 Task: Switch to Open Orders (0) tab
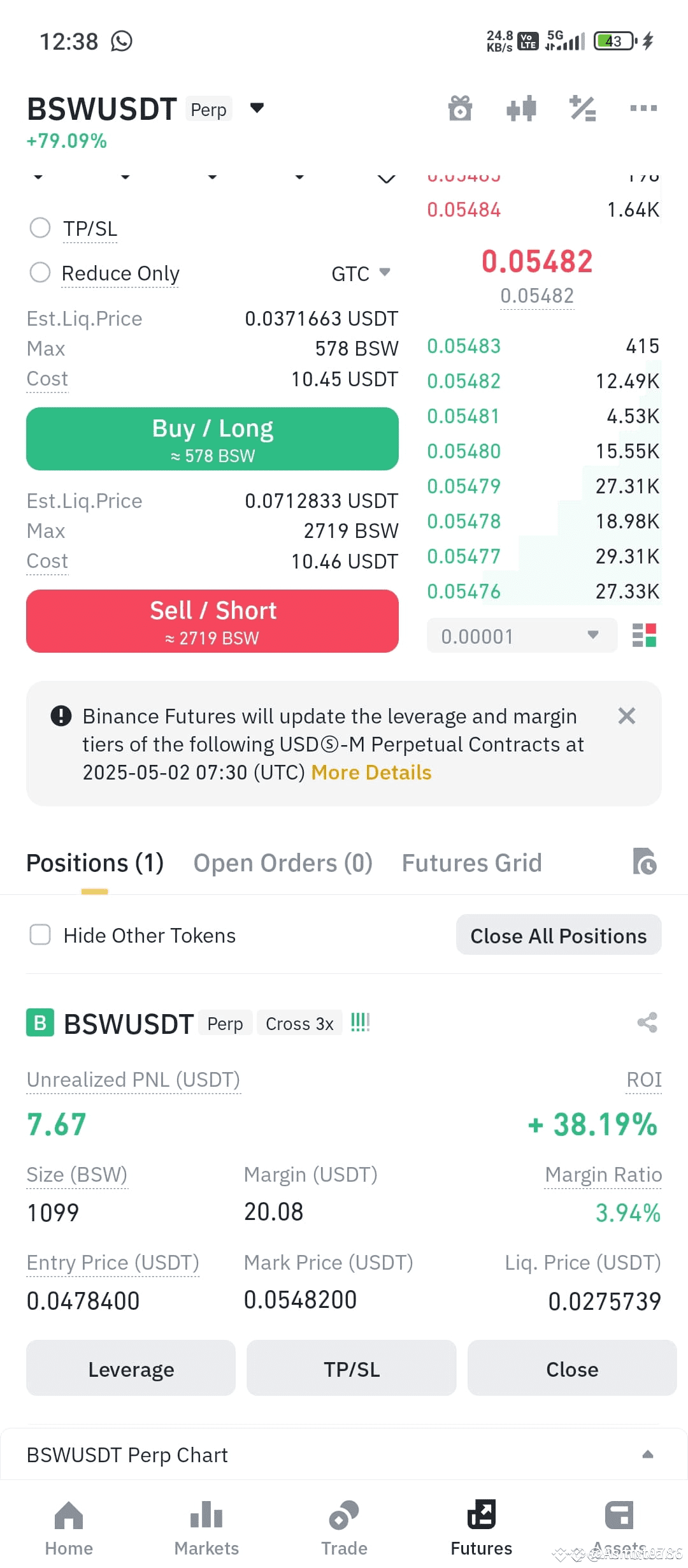[283, 863]
